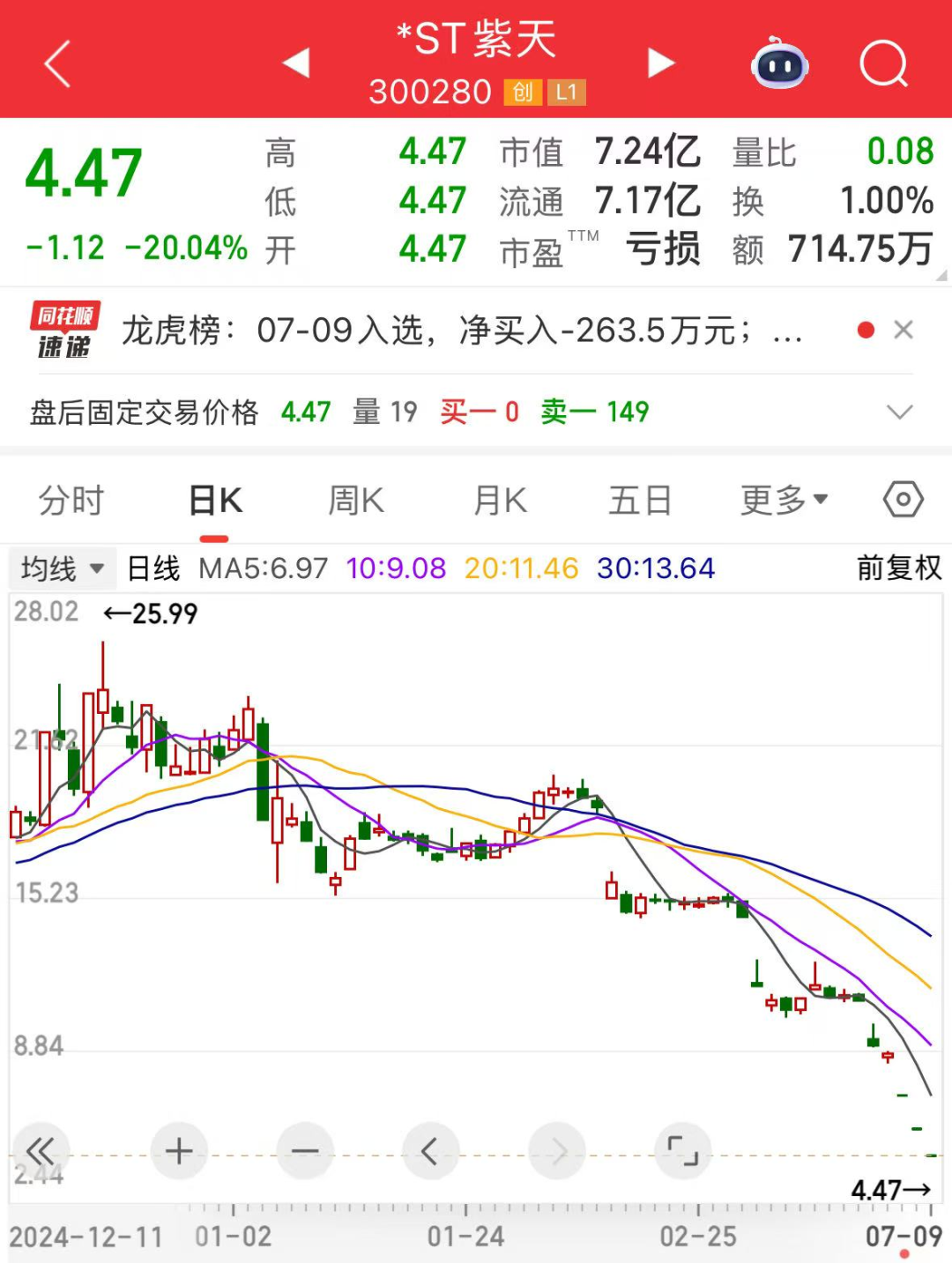This screenshot has height=1263, width=952.
Task: Open the 龙虎榜 news item
Action: click(x=461, y=331)
